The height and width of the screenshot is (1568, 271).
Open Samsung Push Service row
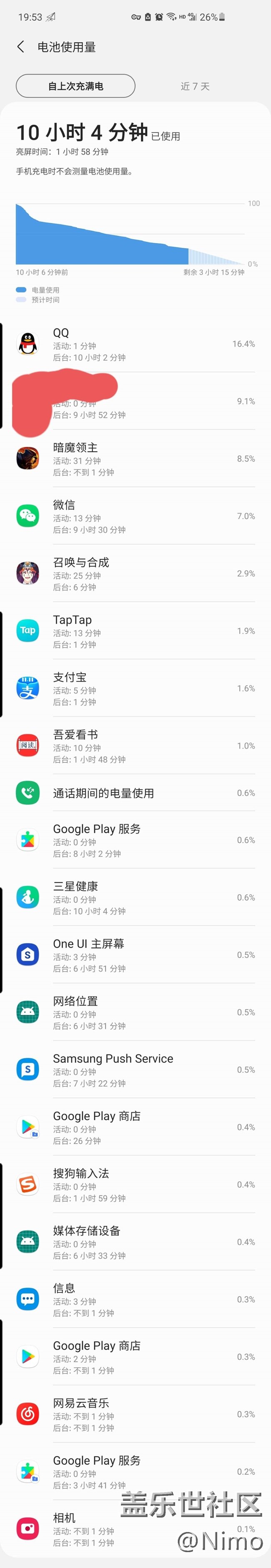[135, 1069]
